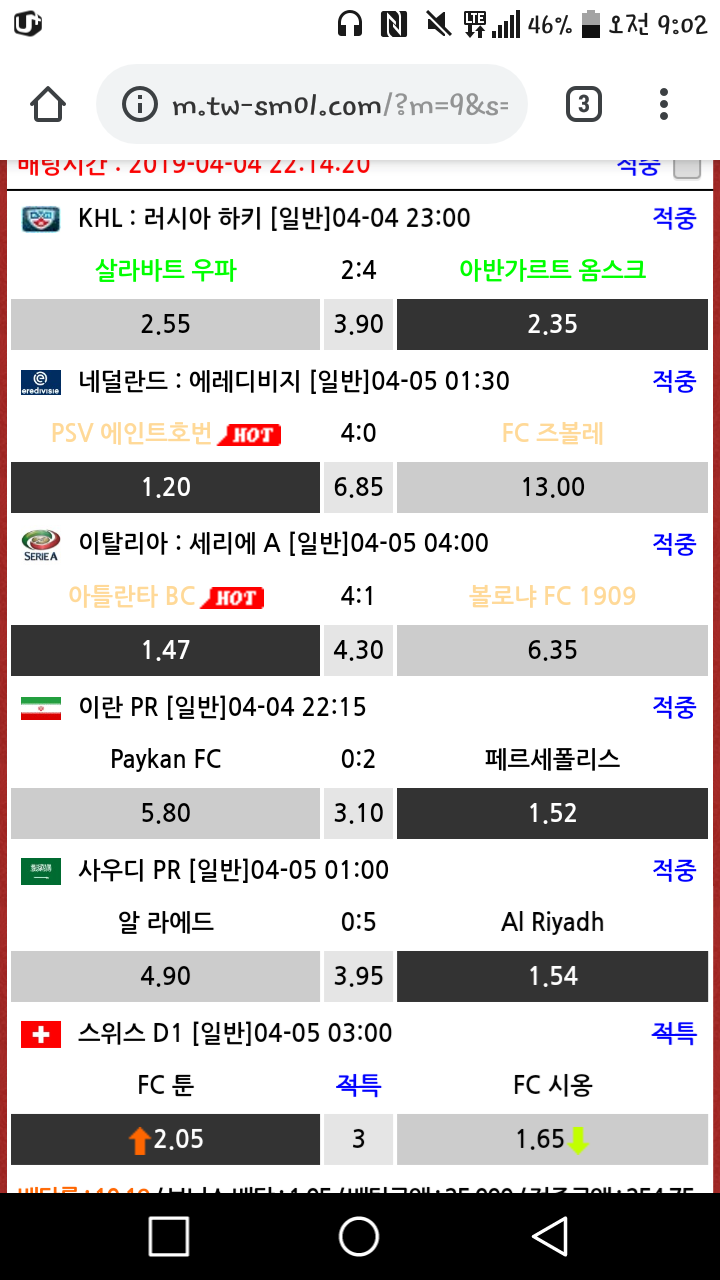Viewport: 720px width, 1280px height.
Task: Select 6.35 odds for 볼로냐 FC 1909
Action: coord(552,650)
